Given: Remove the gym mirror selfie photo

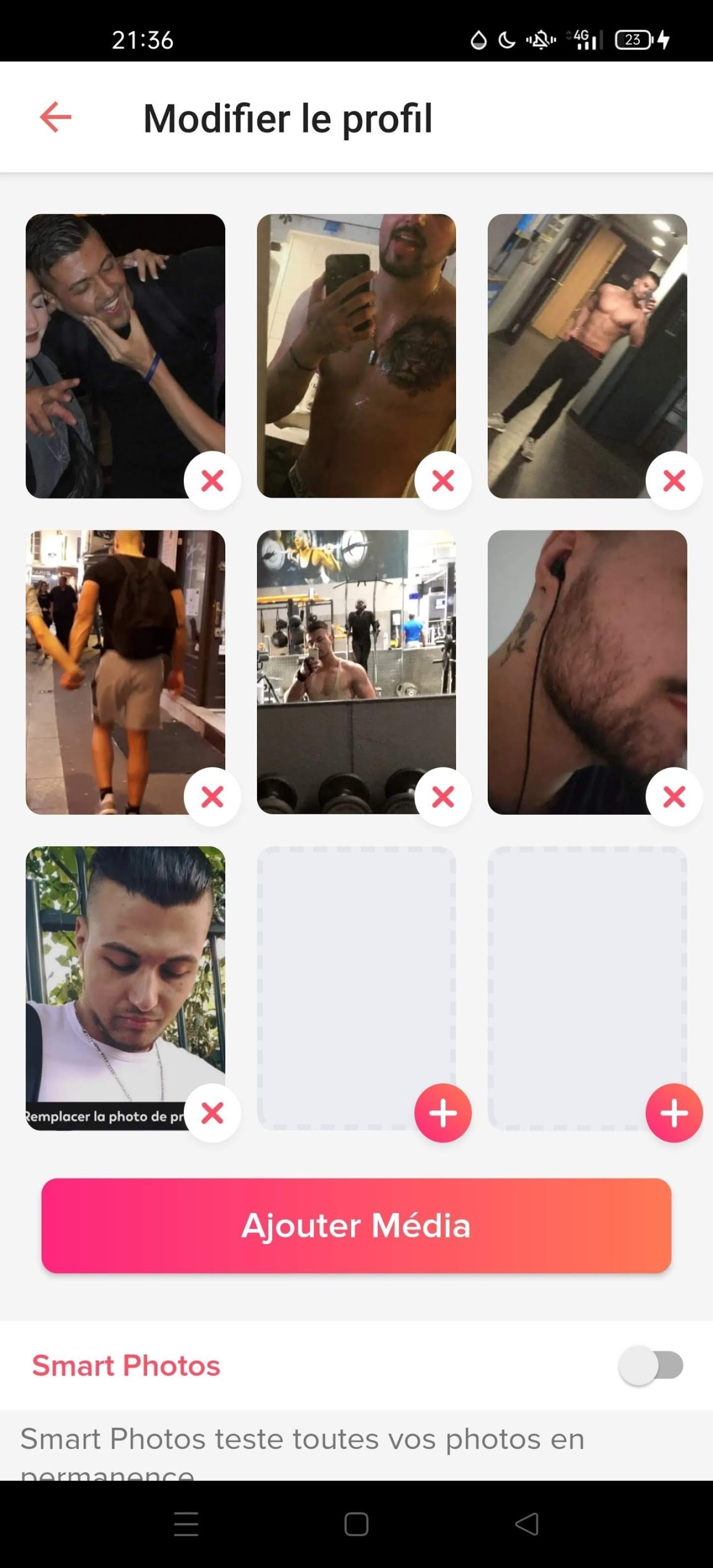Looking at the screenshot, I should (x=443, y=796).
